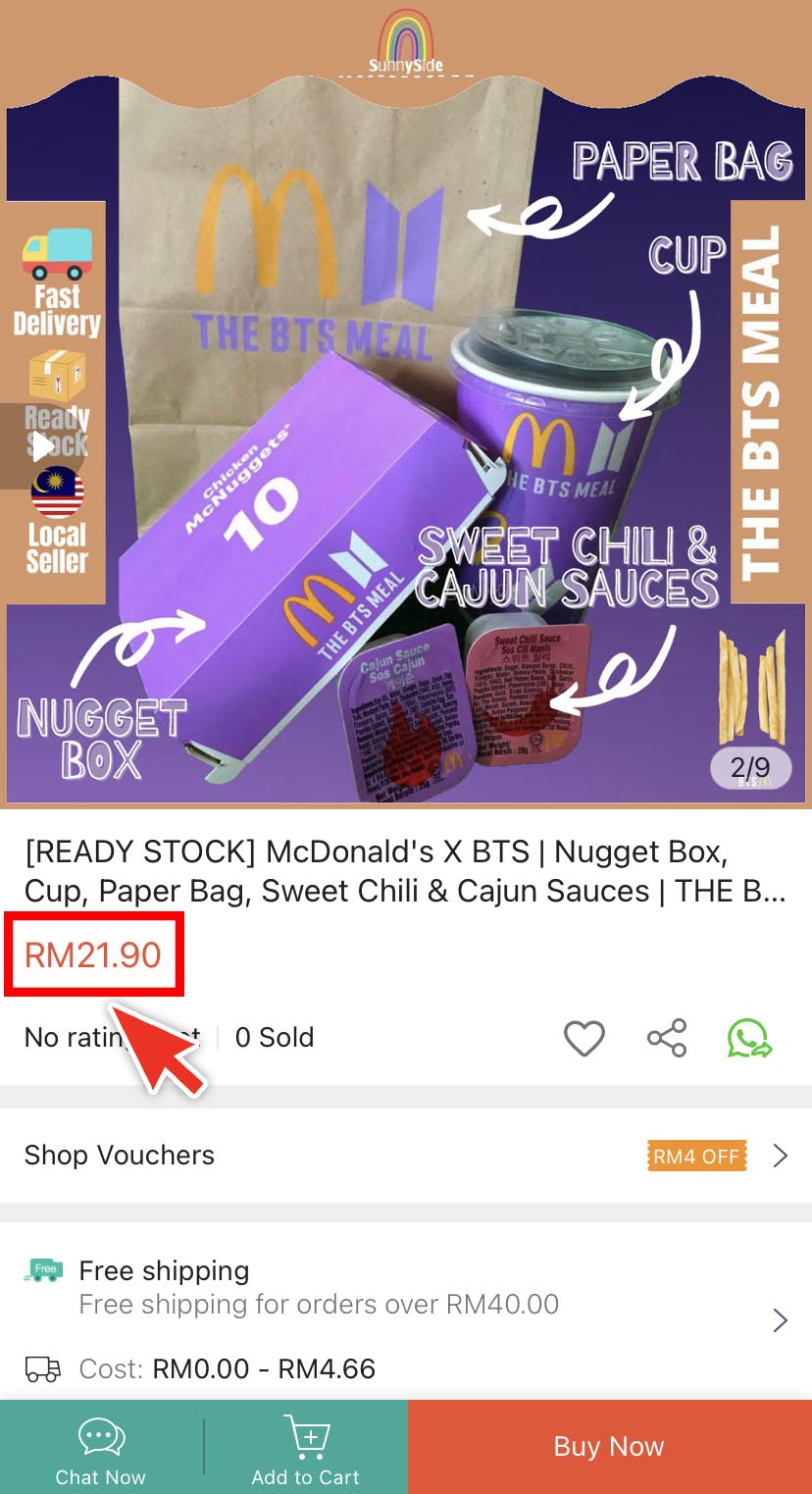Play the product video
Screen dimensions: 812x1494
42,446
